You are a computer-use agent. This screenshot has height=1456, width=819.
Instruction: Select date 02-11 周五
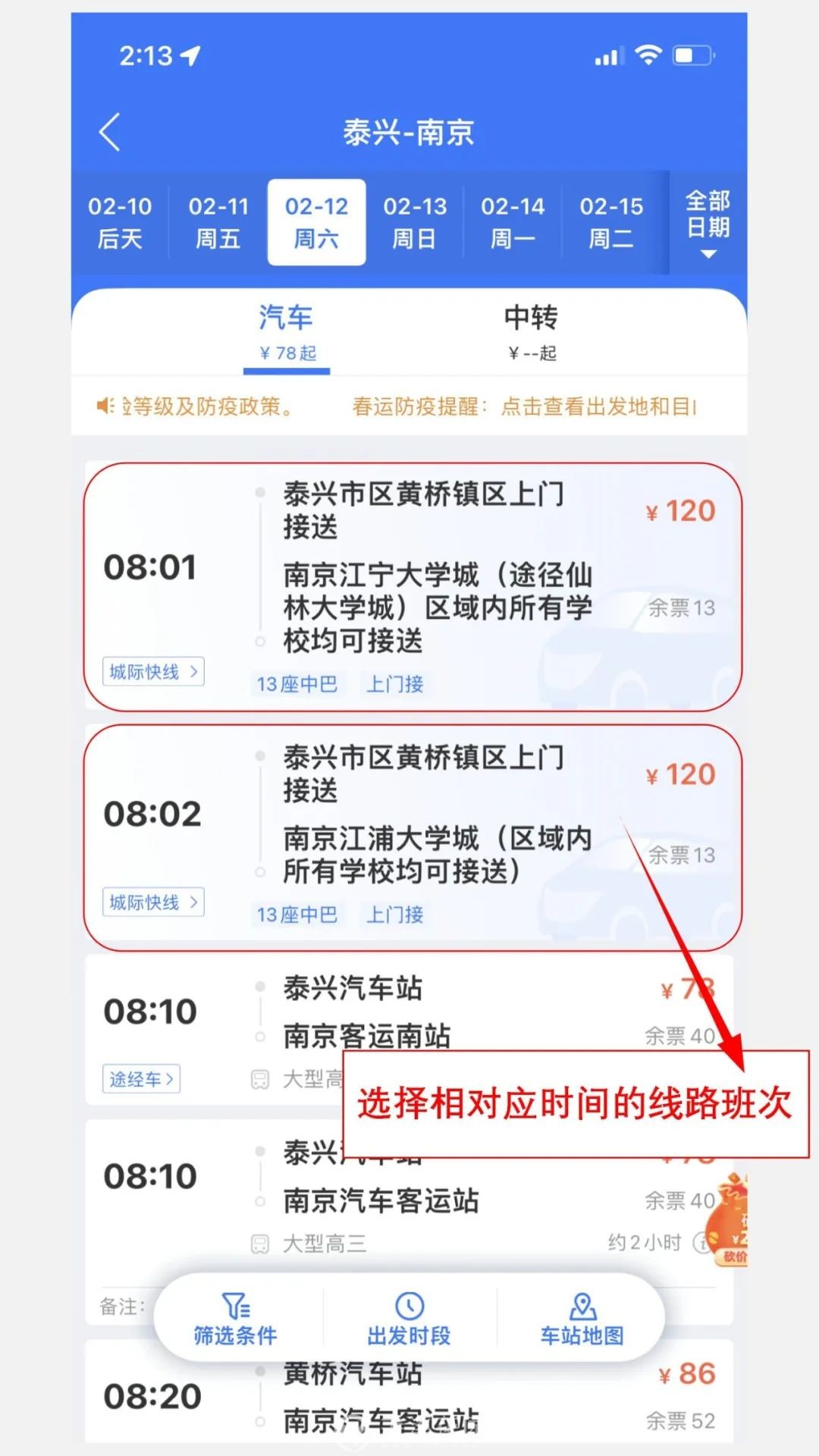(218, 222)
